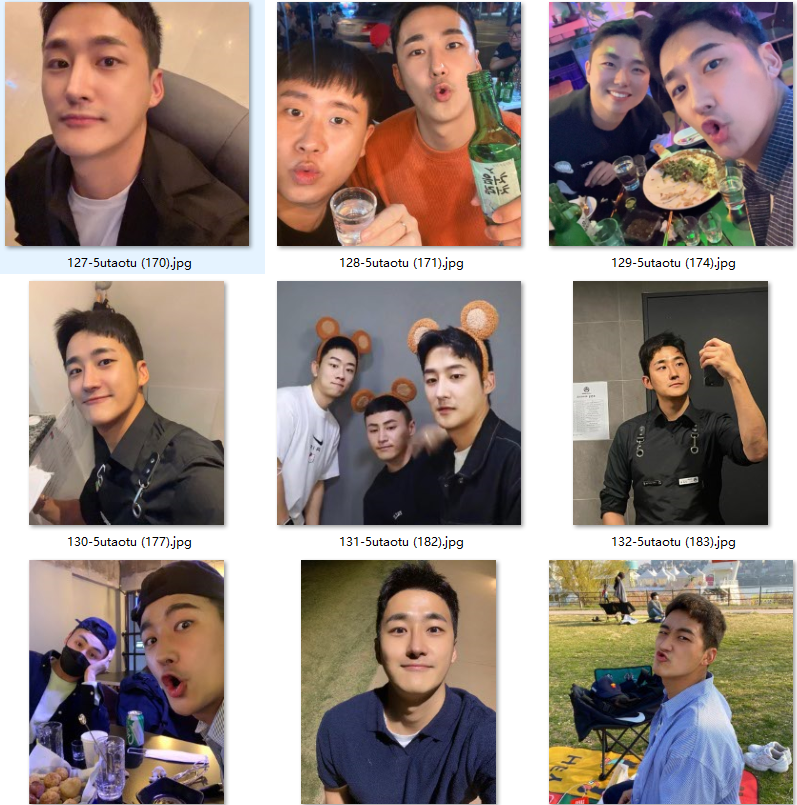Open image 130-5utaotu (177).jpg
Image resolution: width=797 pixels, height=805 pixels.
pos(127,403)
